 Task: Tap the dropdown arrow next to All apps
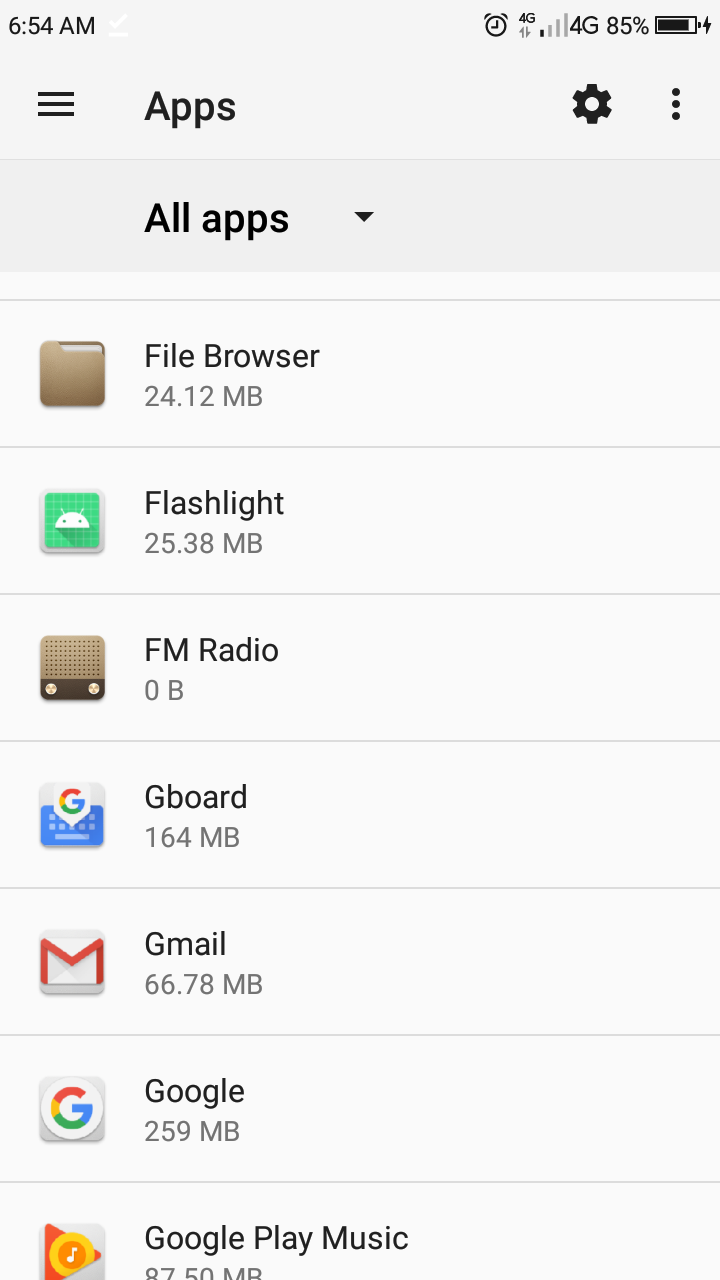(363, 217)
